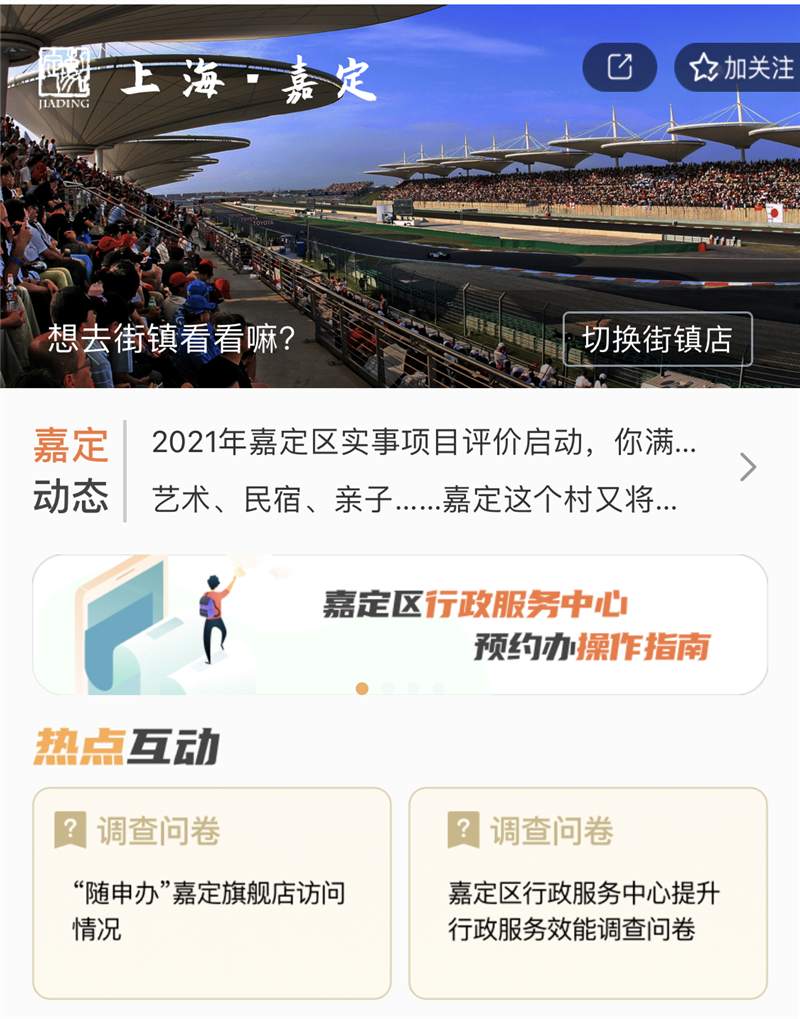Open the 嘉定区行政服务中心预约办操作指南 banner
The image size is (800, 1019).
(x=400, y=624)
